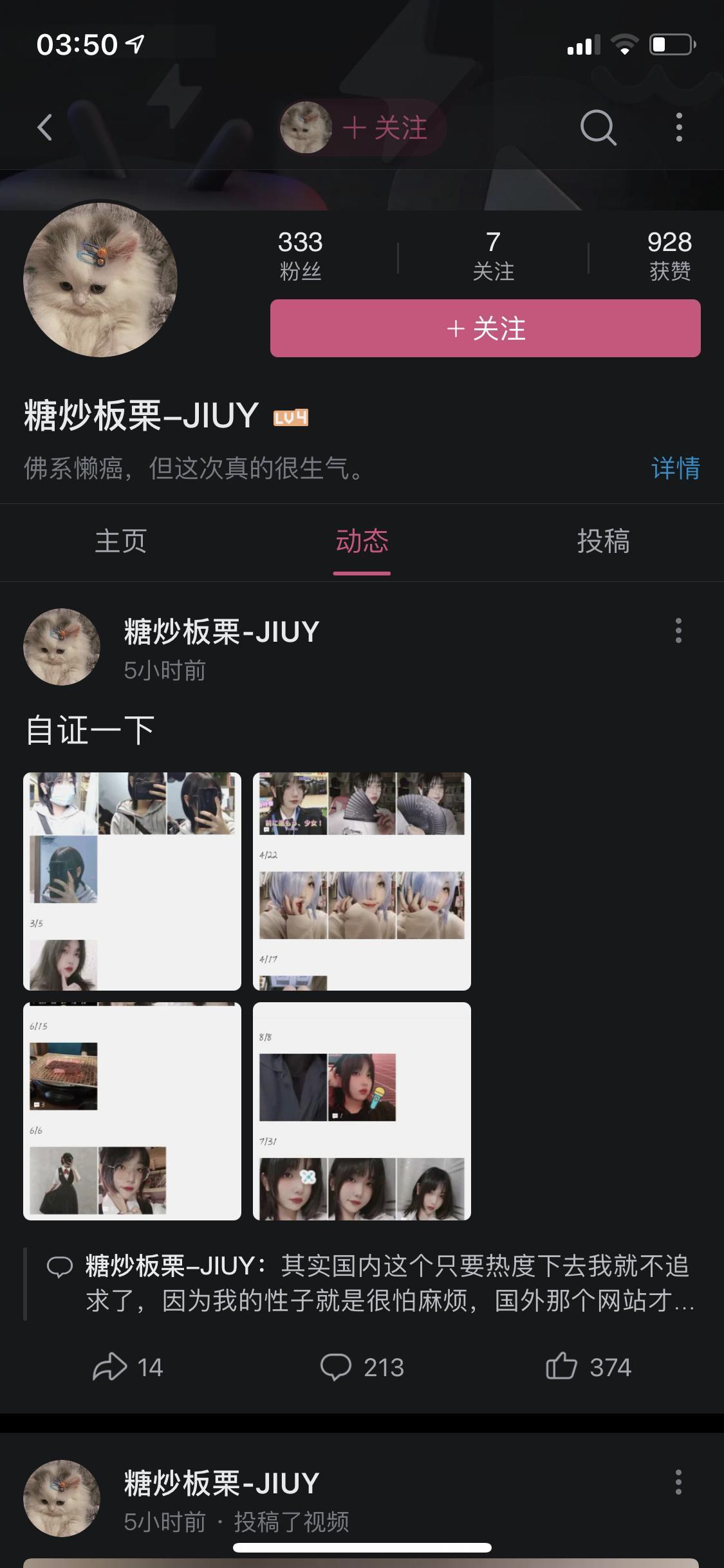Viewport: 724px width, 1568px height.
Task: Switch to the 投稿 tab
Action: [603, 541]
